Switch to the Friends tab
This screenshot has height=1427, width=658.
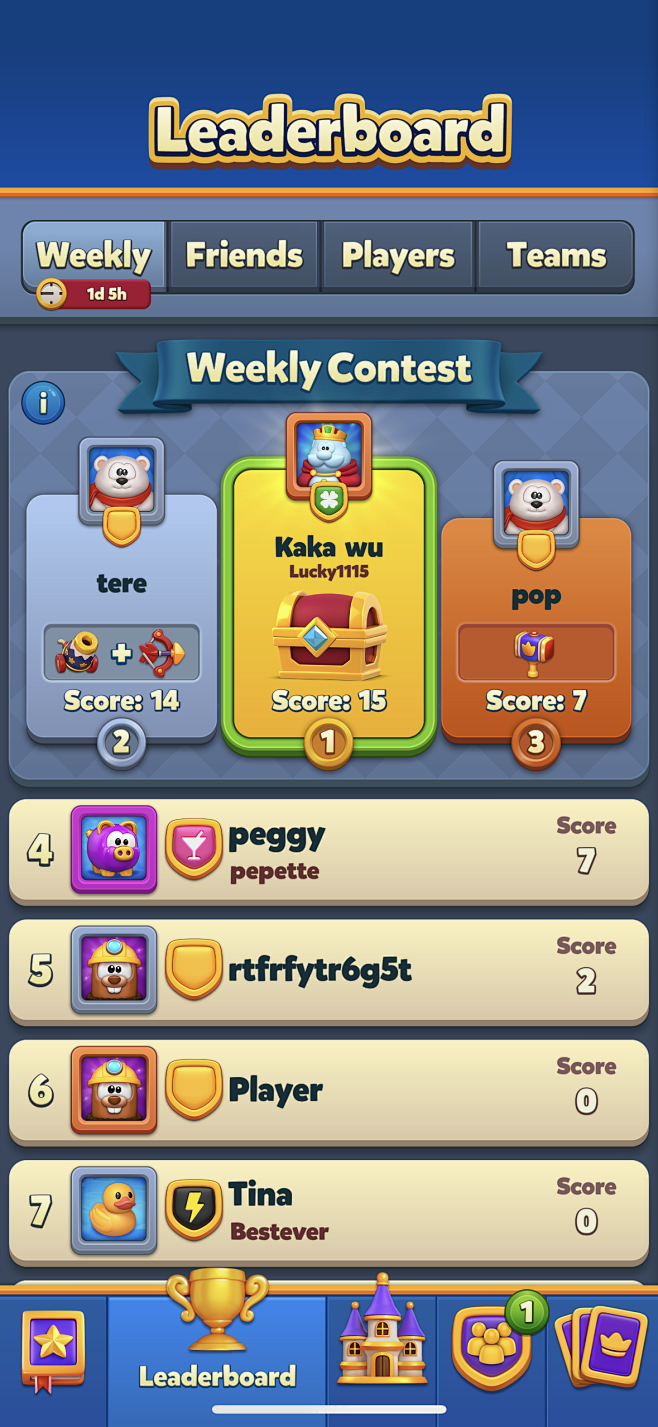(244, 256)
